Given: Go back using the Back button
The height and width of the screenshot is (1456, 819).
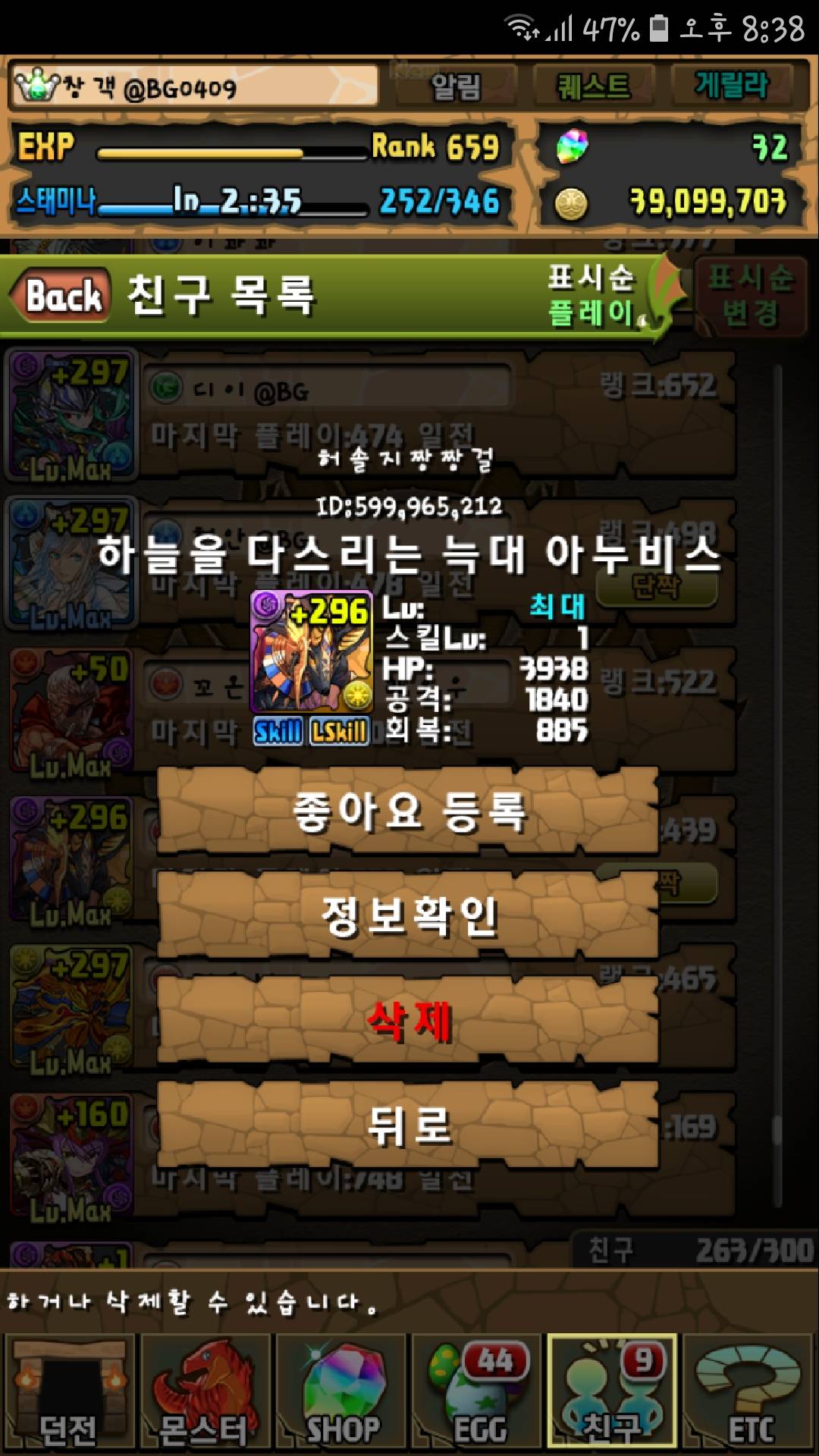Looking at the screenshot, I should [62, 296].
